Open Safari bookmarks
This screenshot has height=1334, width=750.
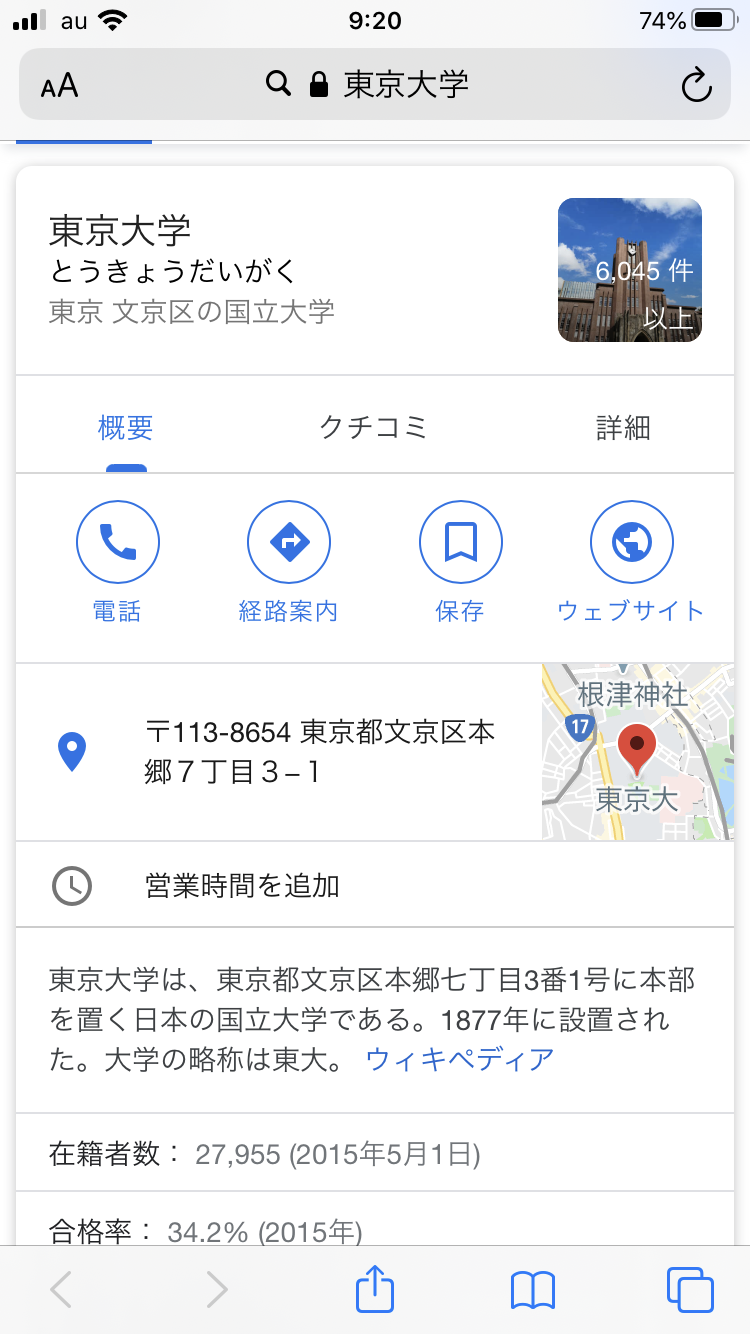(532, 1290)
